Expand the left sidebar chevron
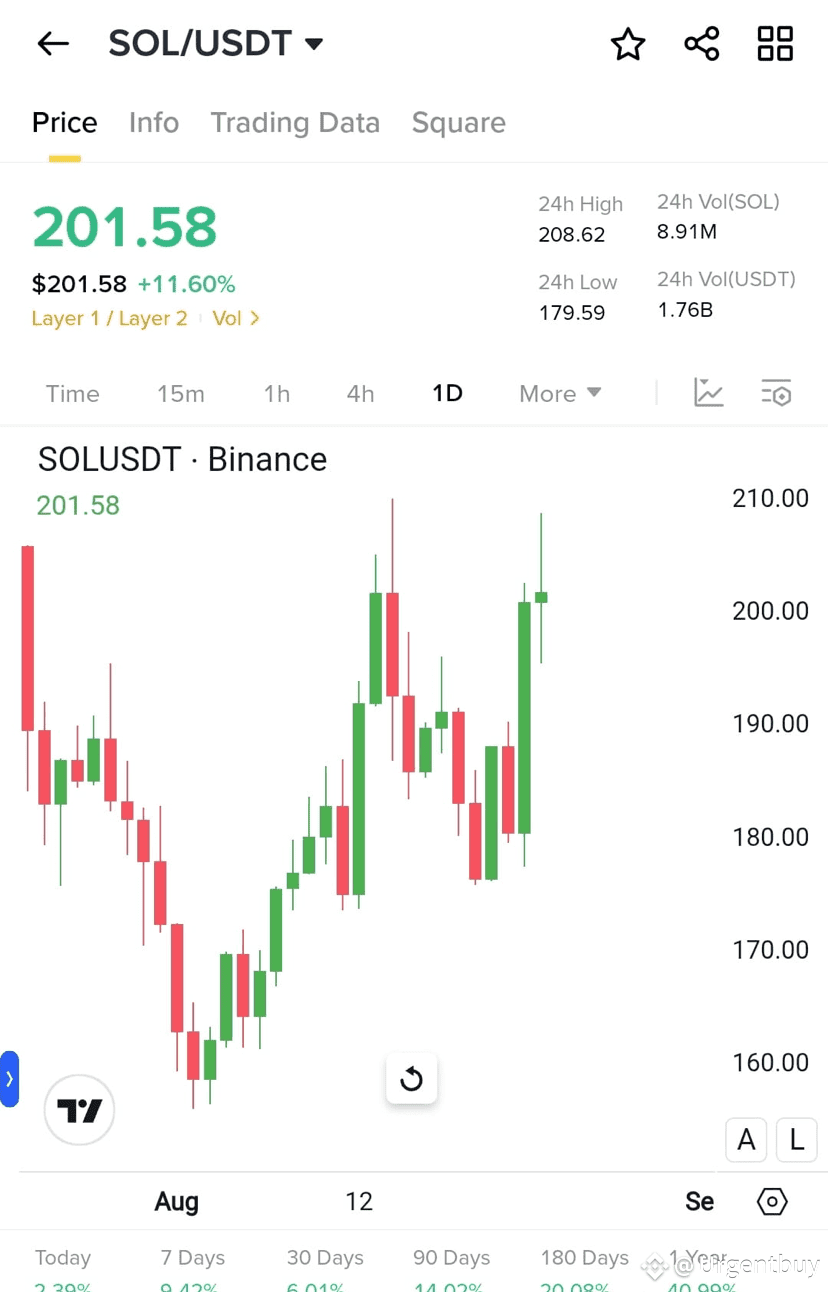The image size is (828, 1292). (10, 1078)
